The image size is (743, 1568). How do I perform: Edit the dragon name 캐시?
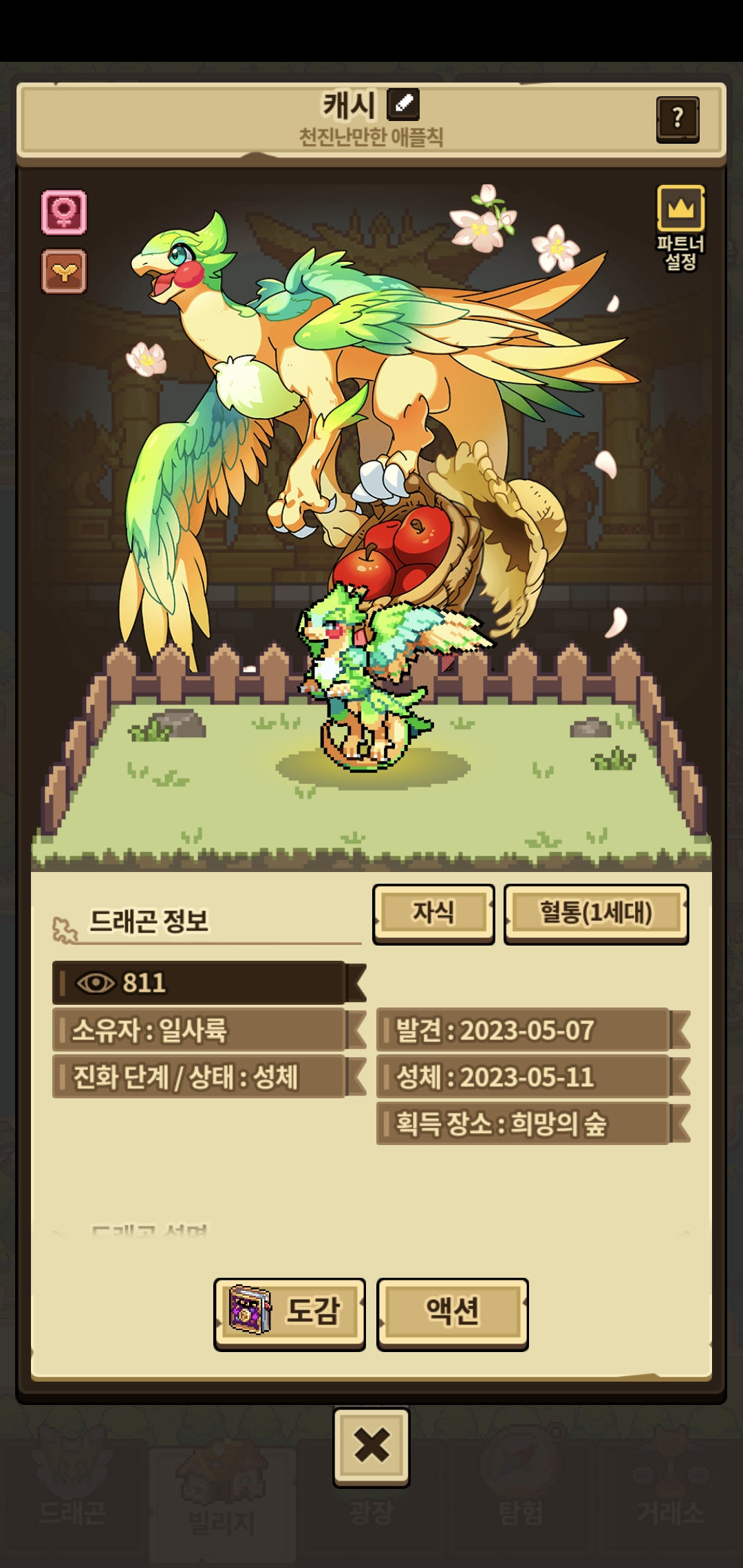coord(403,105)
